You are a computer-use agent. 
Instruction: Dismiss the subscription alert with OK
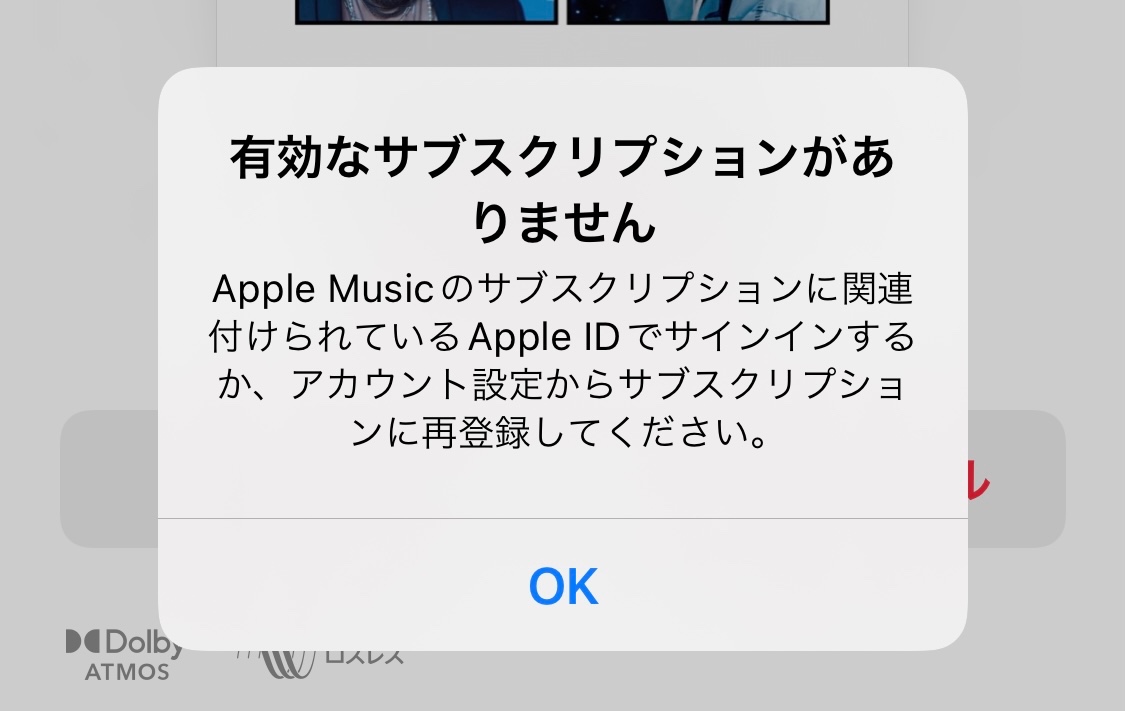click(563, 586)
